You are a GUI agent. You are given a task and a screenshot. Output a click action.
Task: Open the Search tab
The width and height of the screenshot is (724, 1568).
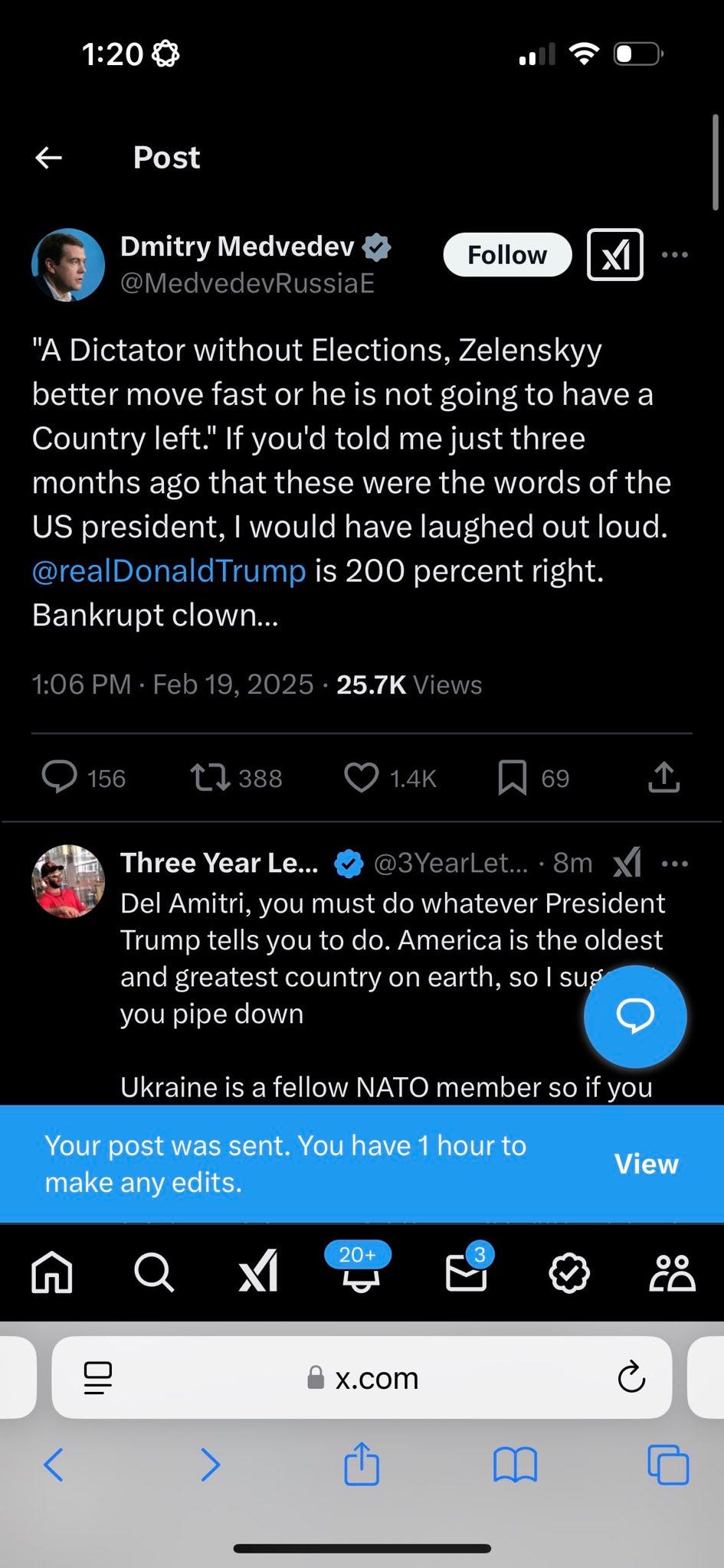click(x=154, y=1274)
